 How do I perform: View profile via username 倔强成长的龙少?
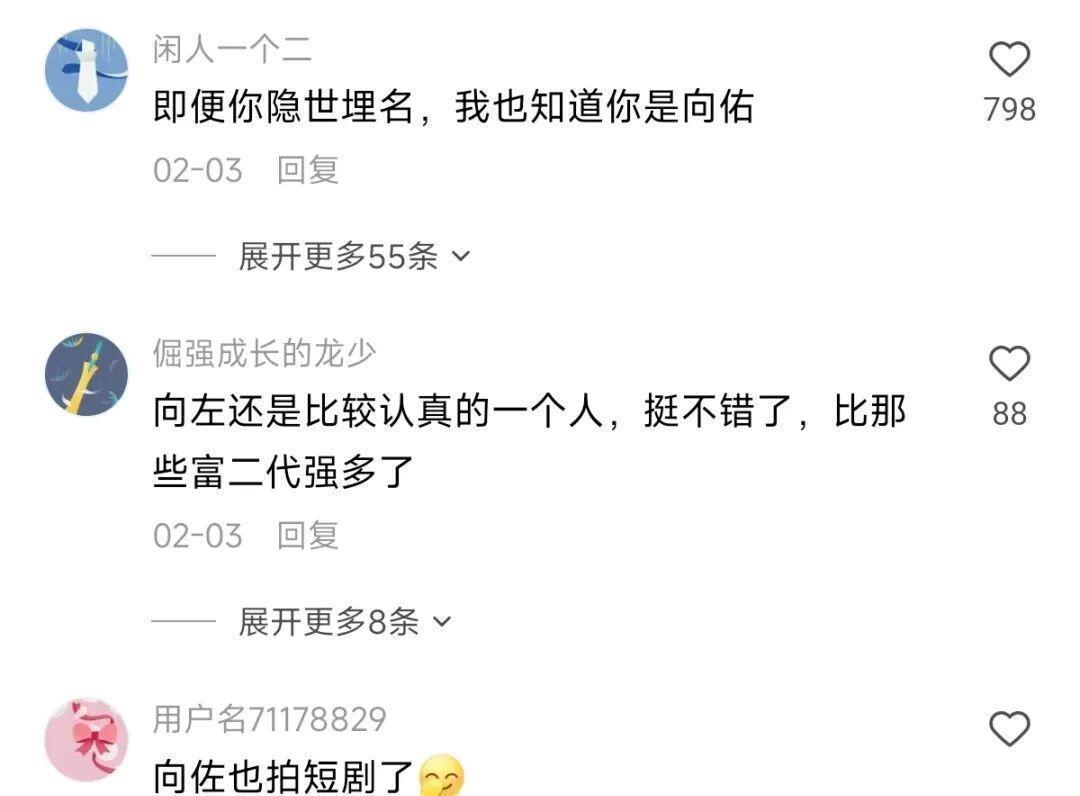pos(264,353)
